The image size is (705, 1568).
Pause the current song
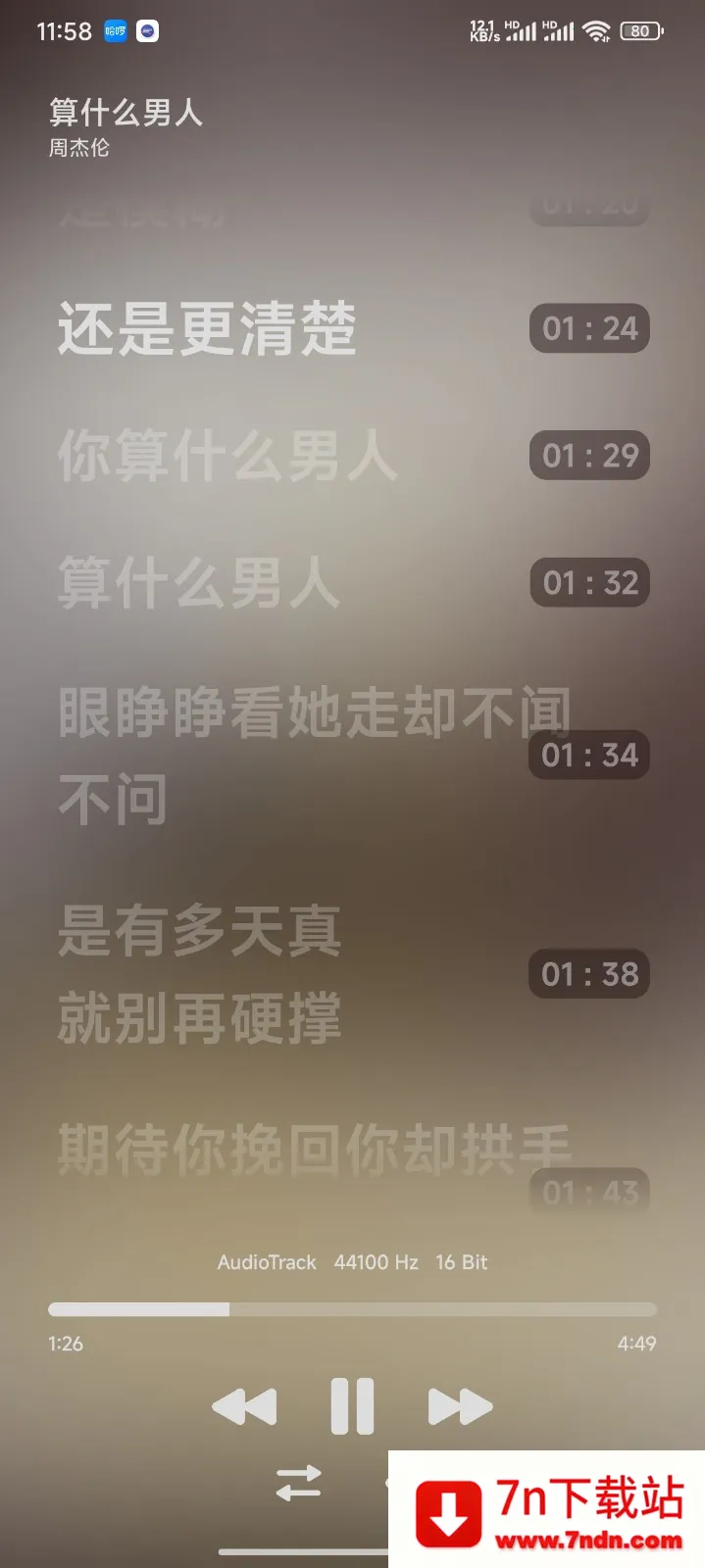(352, 1406)
